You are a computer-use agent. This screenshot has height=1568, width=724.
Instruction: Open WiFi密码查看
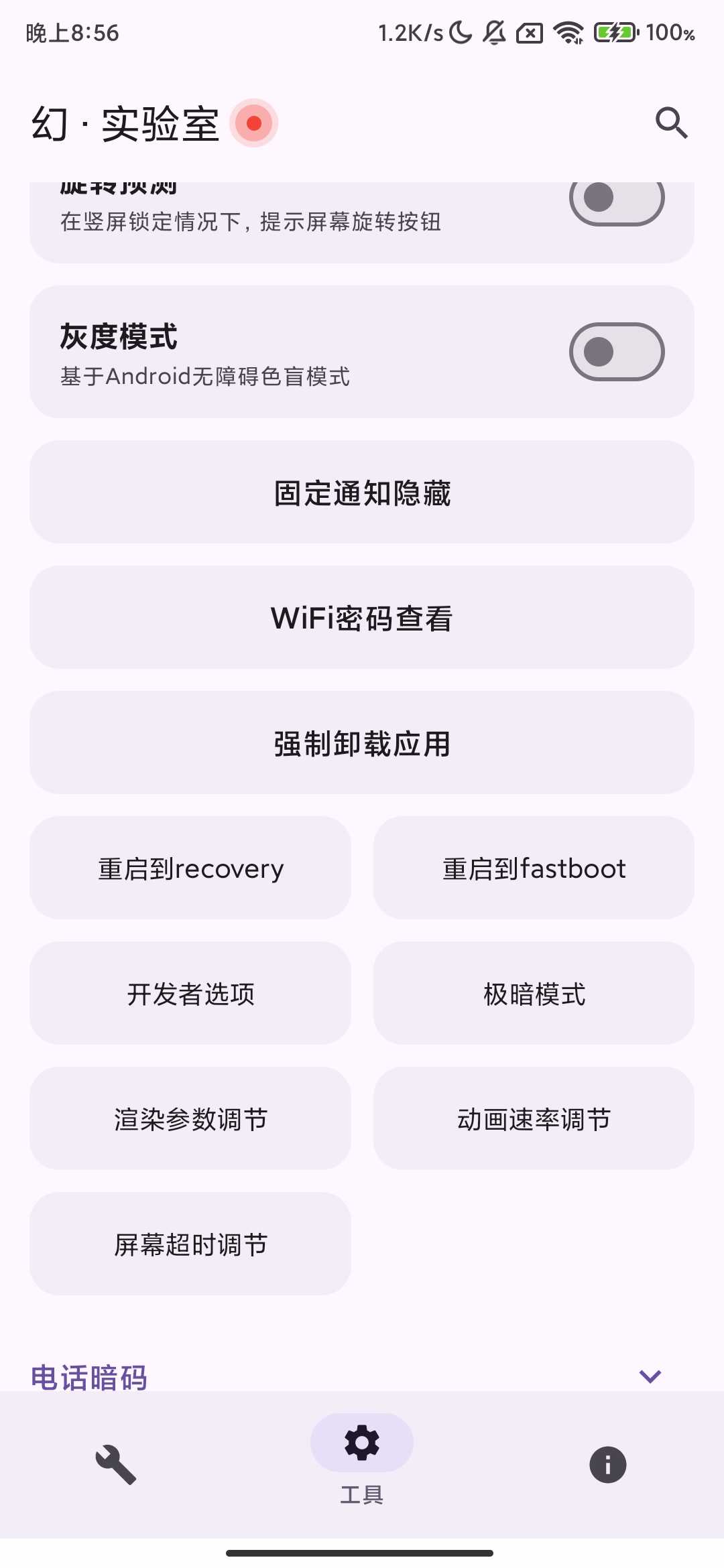[x=361, y=617]
